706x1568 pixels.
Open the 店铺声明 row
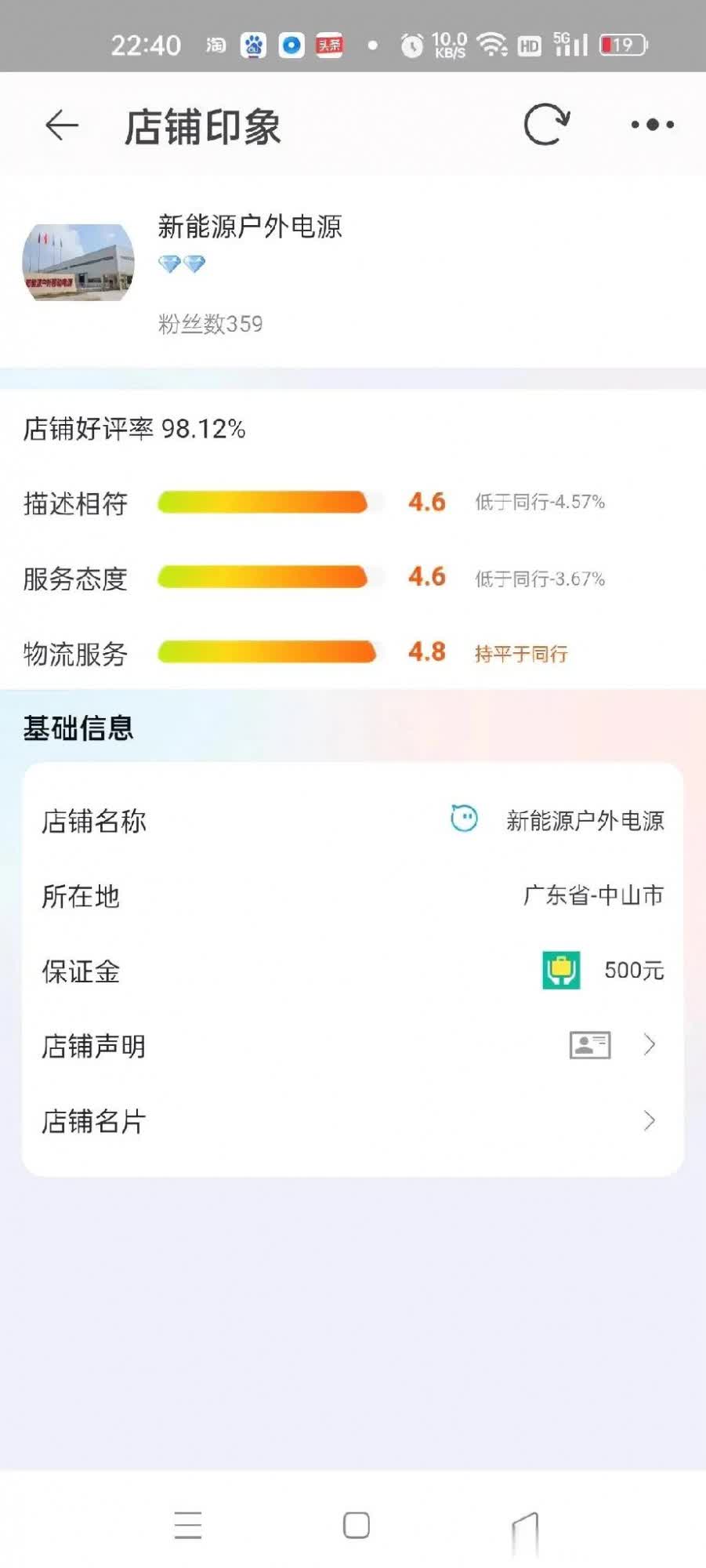[x=353, y=1046]
